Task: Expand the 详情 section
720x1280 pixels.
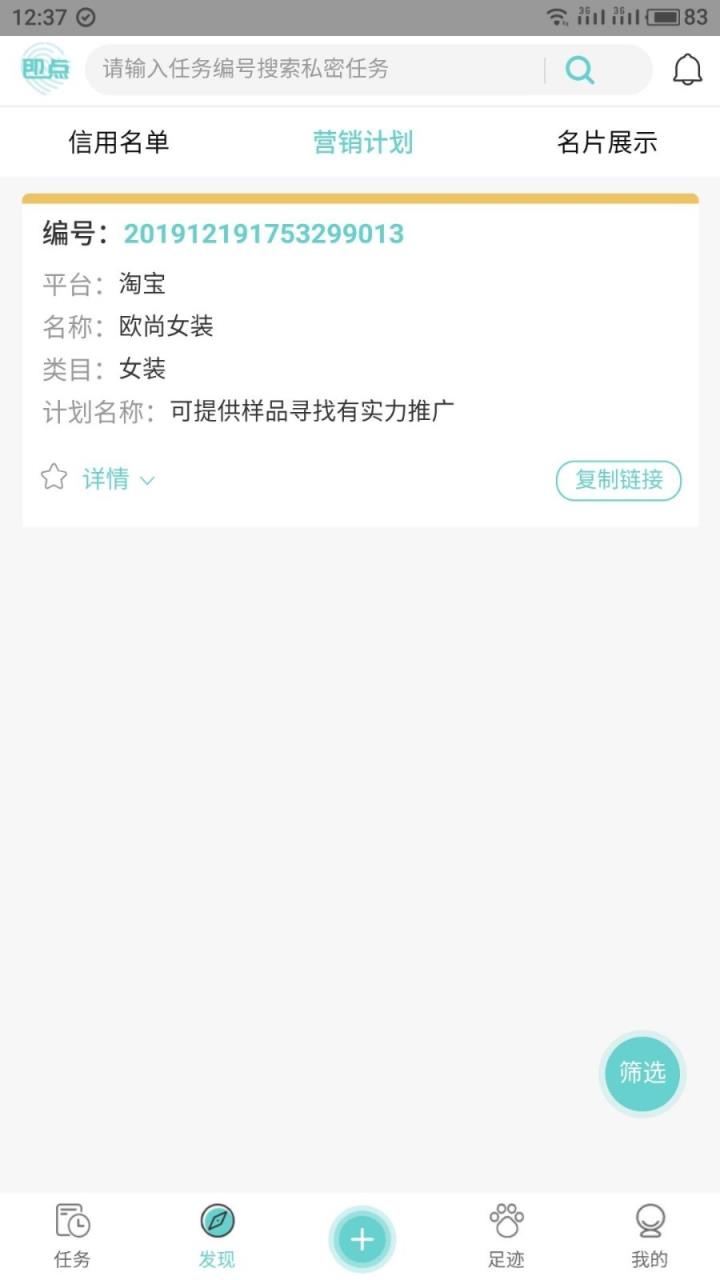Action: point(105,479)
